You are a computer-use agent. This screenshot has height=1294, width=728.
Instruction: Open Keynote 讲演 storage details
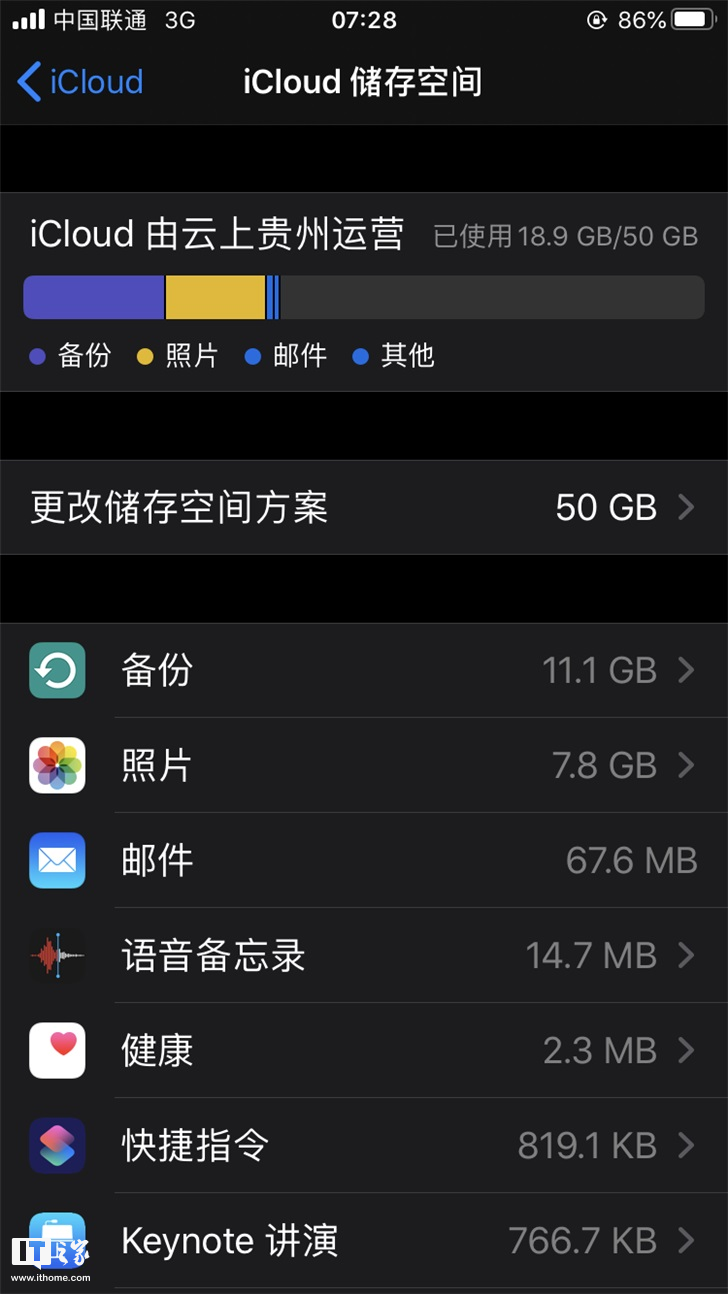pos(363,1241)
